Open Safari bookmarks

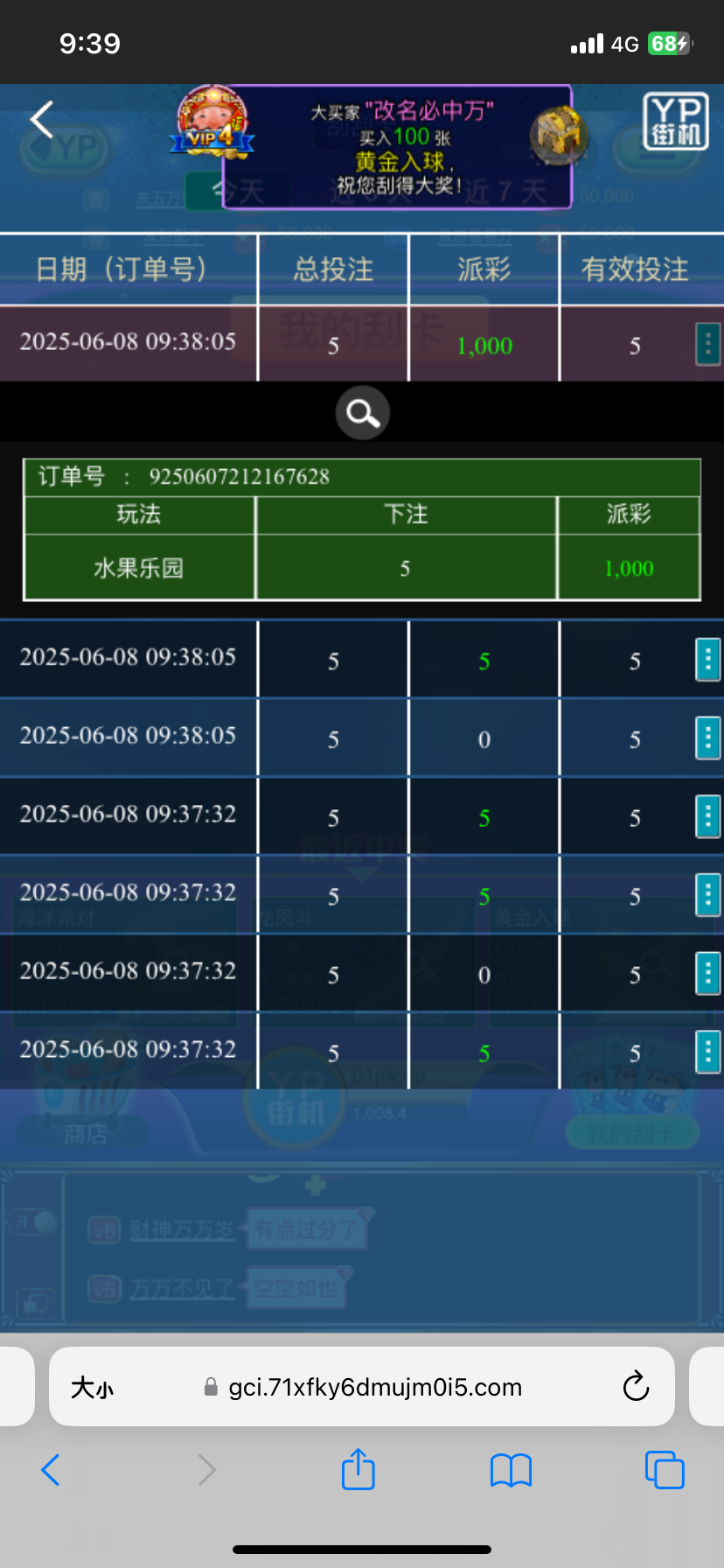click(x=511, y=1470)
